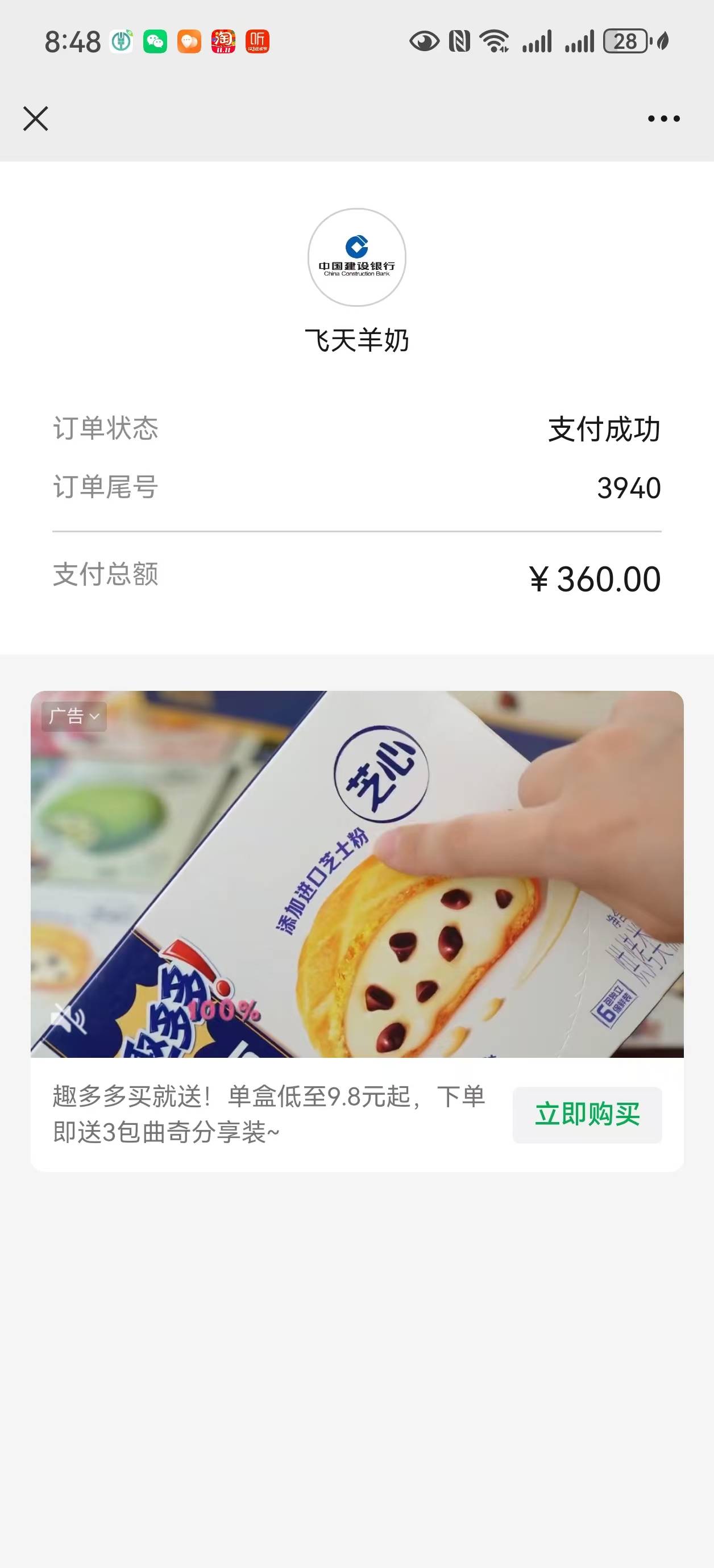This screenshot has width=714, height=1568.
Task: Open the three-dot overflow menu
Action: tap(663, 119)
